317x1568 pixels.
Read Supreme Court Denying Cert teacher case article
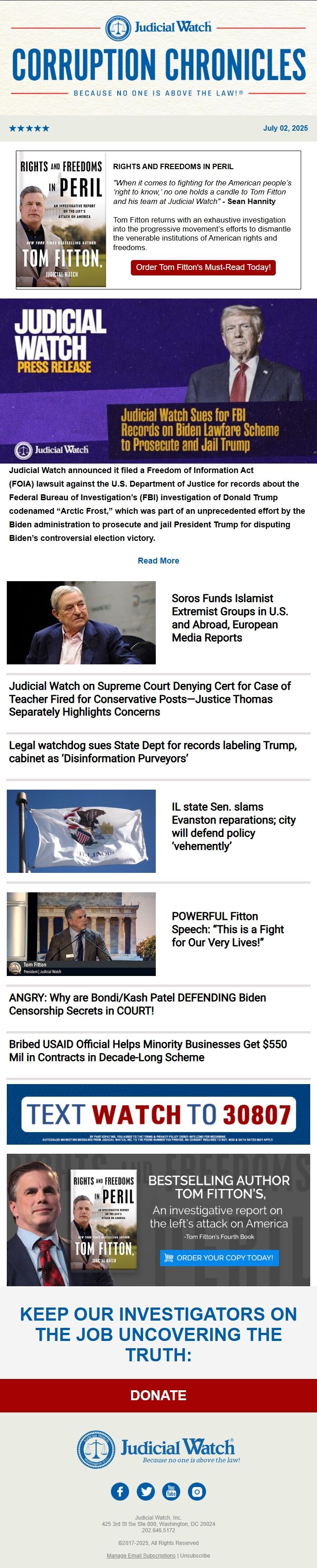coord(150,699)
